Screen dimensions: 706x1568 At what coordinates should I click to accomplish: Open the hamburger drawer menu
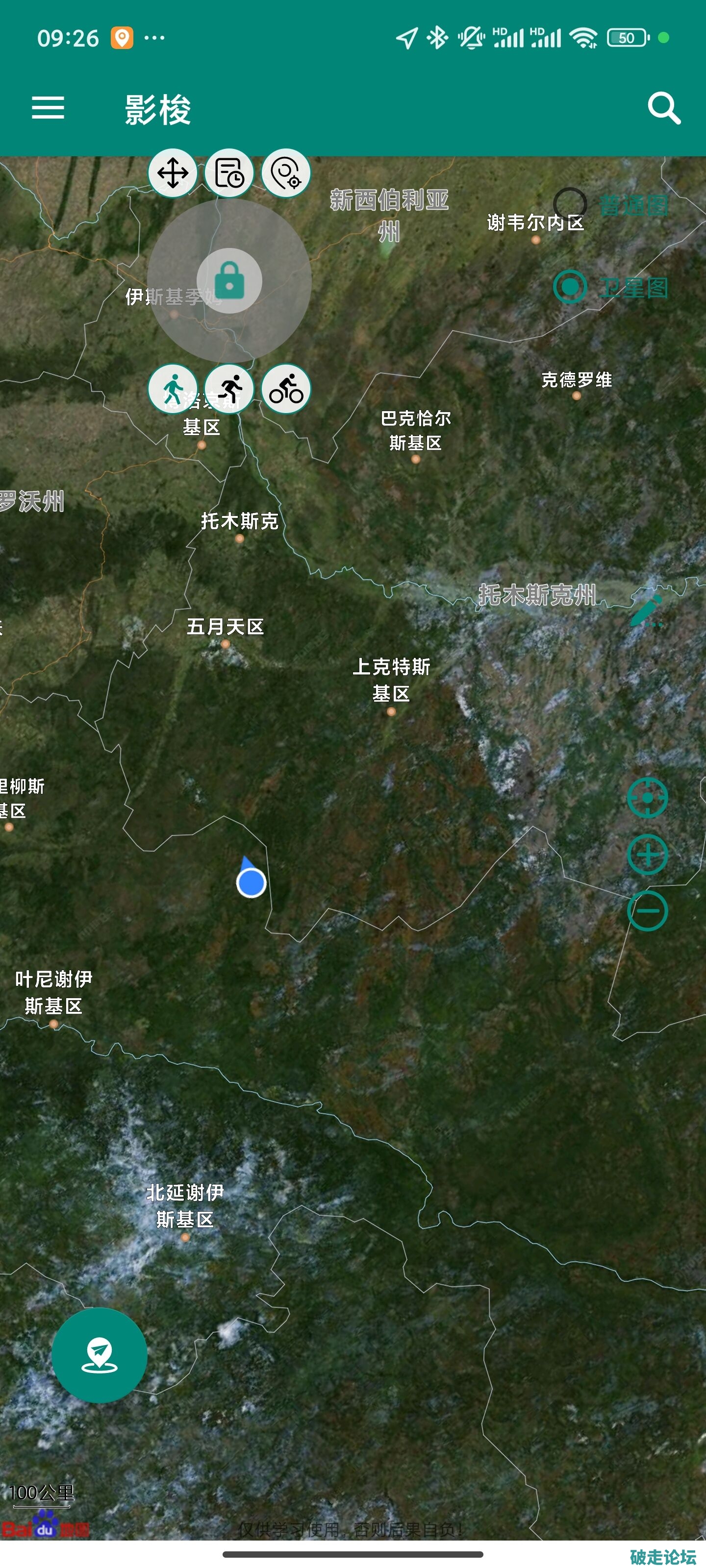pos(48,108)
